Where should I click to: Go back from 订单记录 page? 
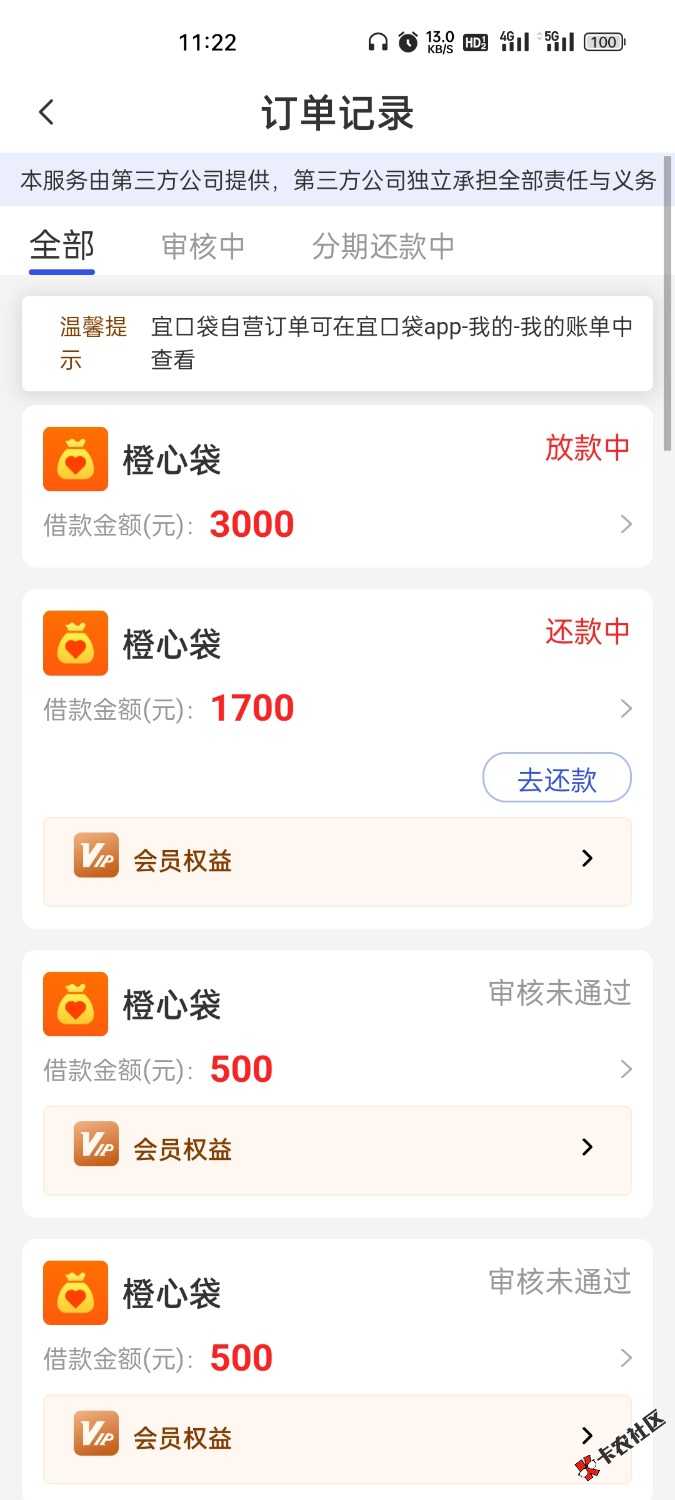pos(46,112)
